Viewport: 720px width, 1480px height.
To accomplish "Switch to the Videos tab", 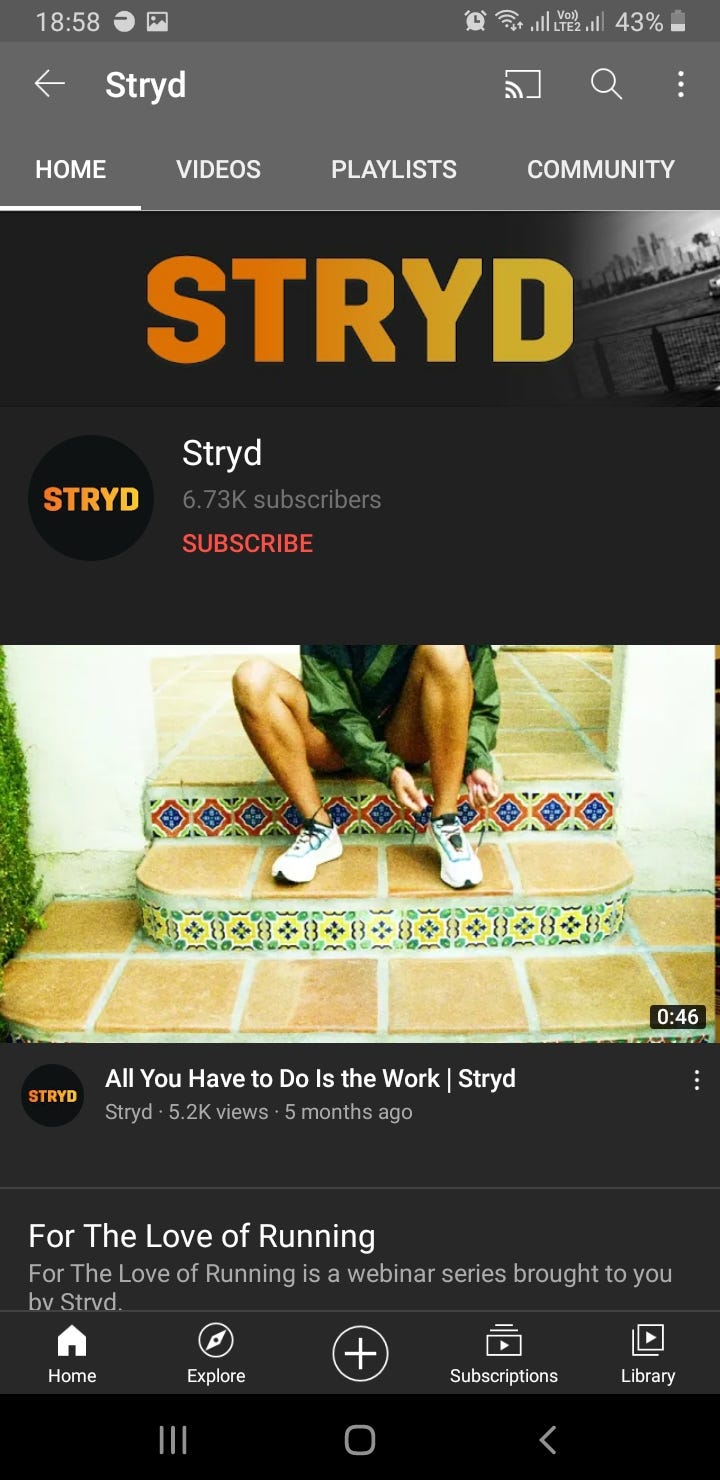I will pos(218,170).
